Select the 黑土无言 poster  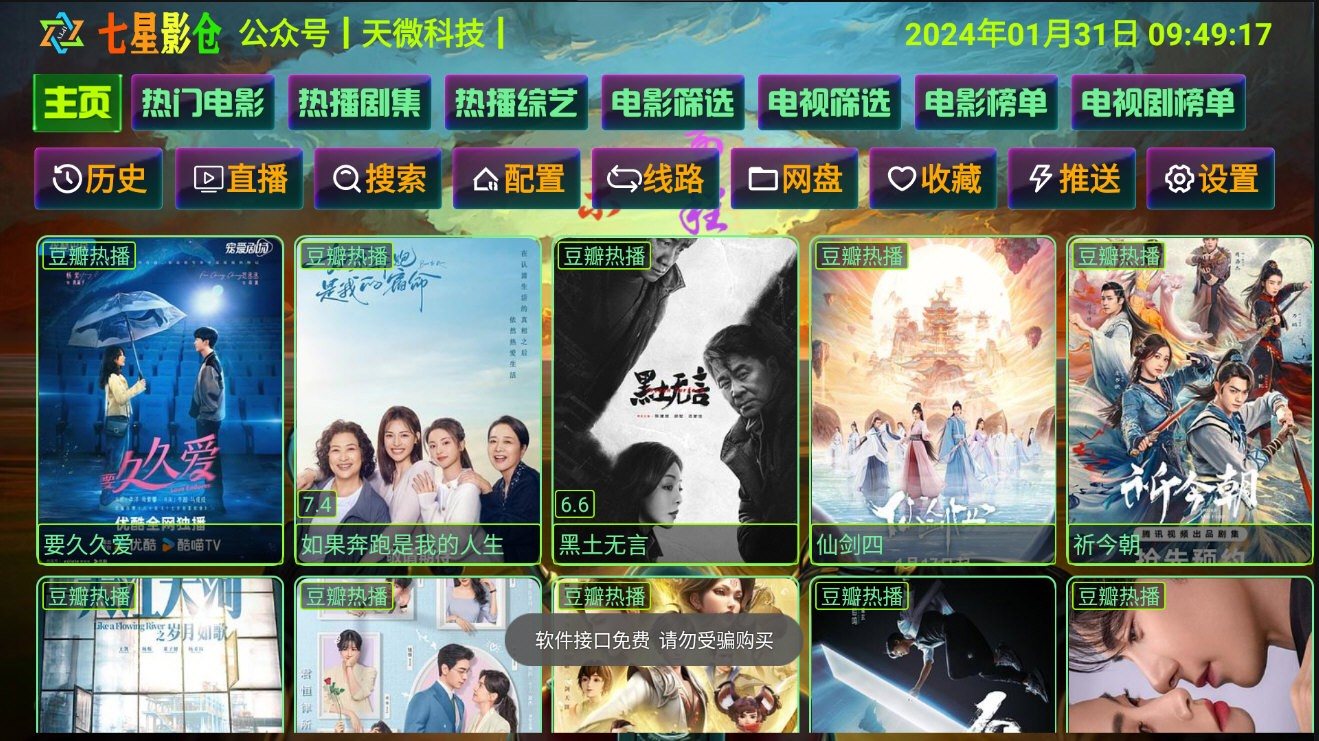675,400
